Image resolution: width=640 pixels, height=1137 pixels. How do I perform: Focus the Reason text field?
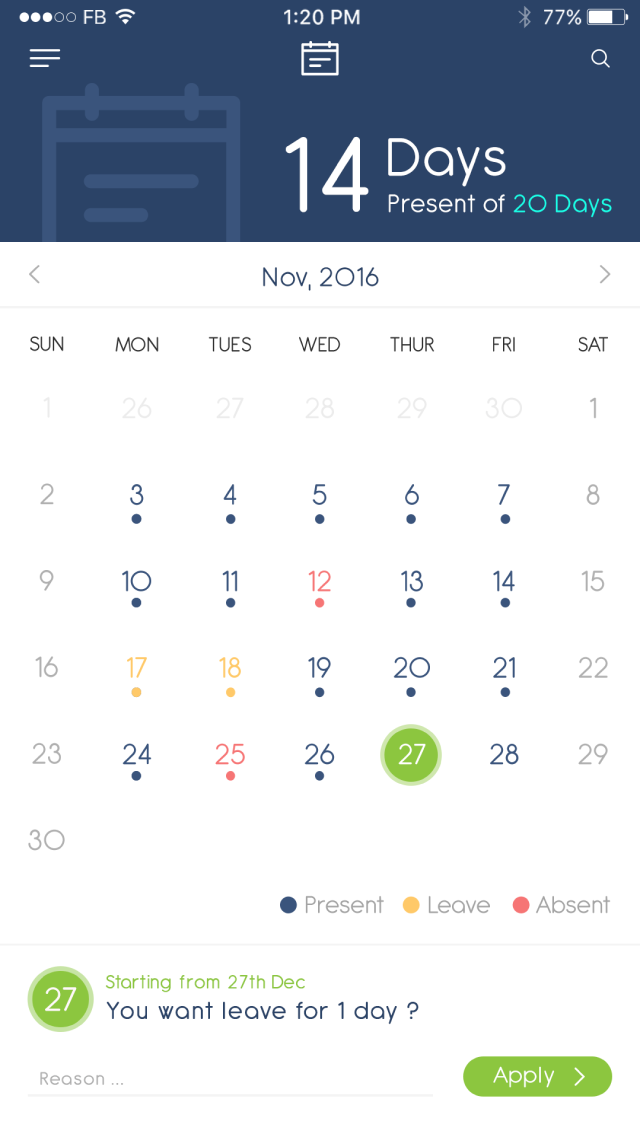(230, 1079)
